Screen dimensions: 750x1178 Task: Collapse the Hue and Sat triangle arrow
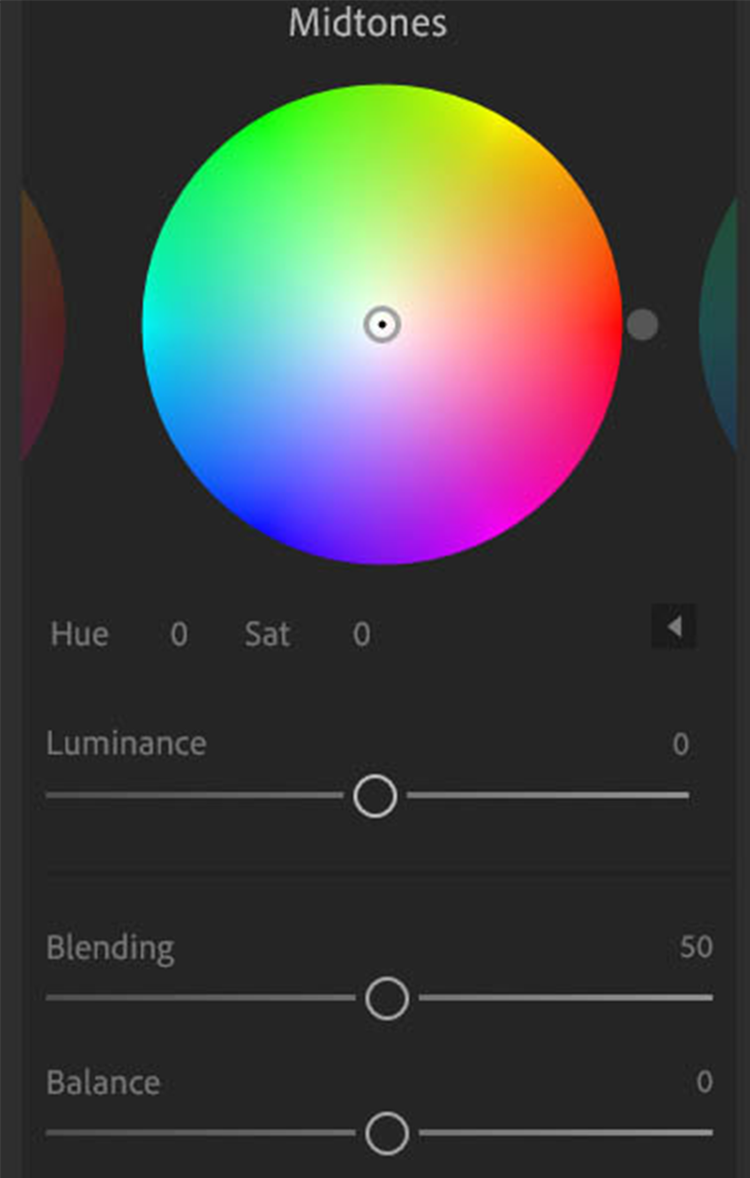point(674,627)
